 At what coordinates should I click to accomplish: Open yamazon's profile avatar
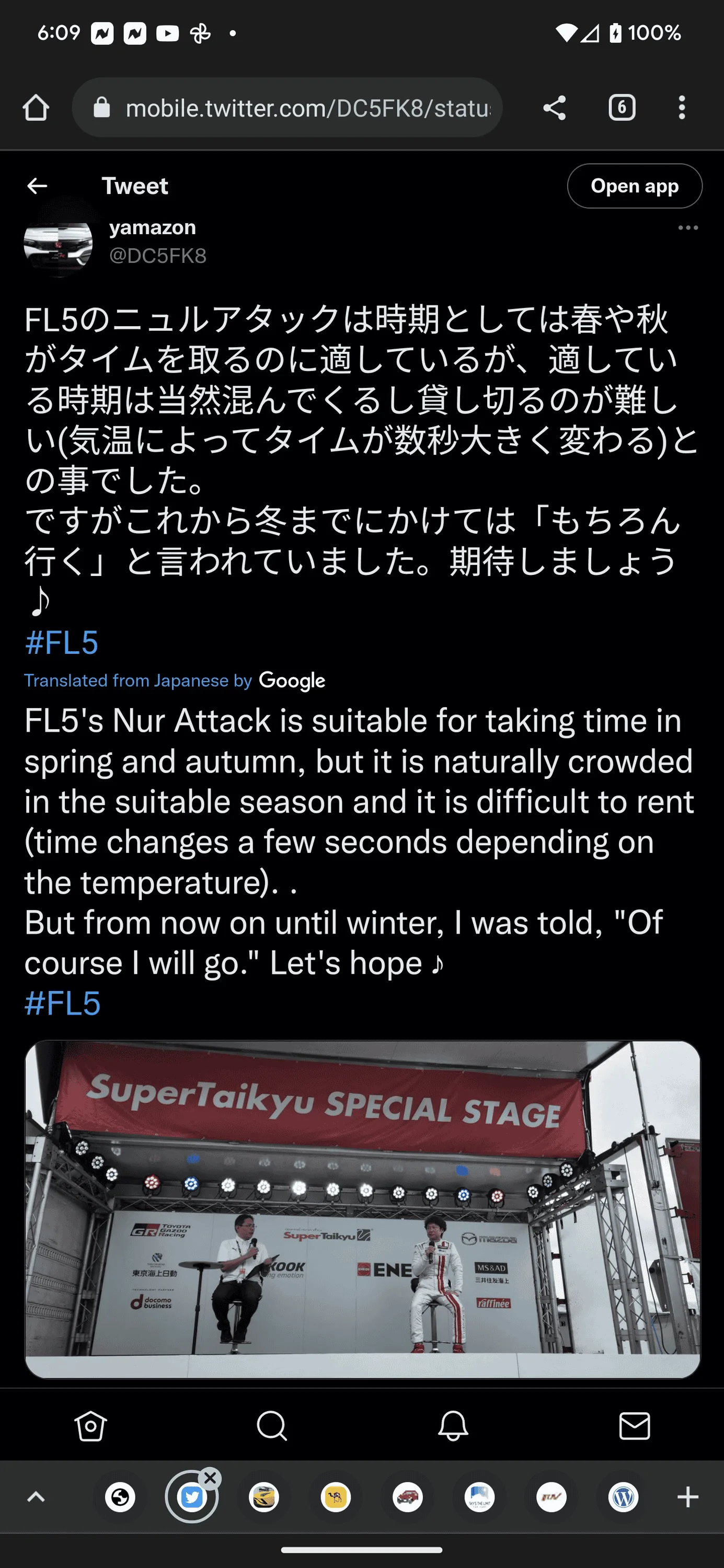point(58,244)
